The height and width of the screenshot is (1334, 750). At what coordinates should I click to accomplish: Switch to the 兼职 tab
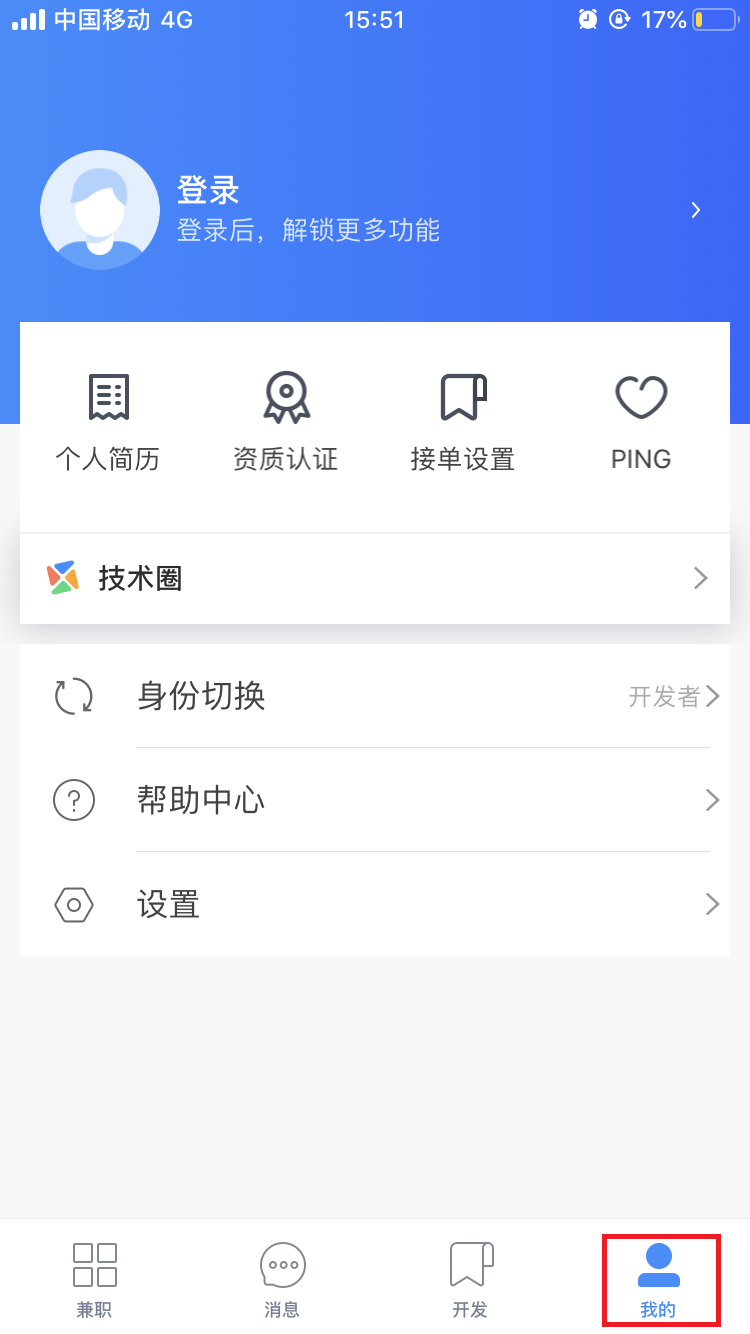point(94,1278)
